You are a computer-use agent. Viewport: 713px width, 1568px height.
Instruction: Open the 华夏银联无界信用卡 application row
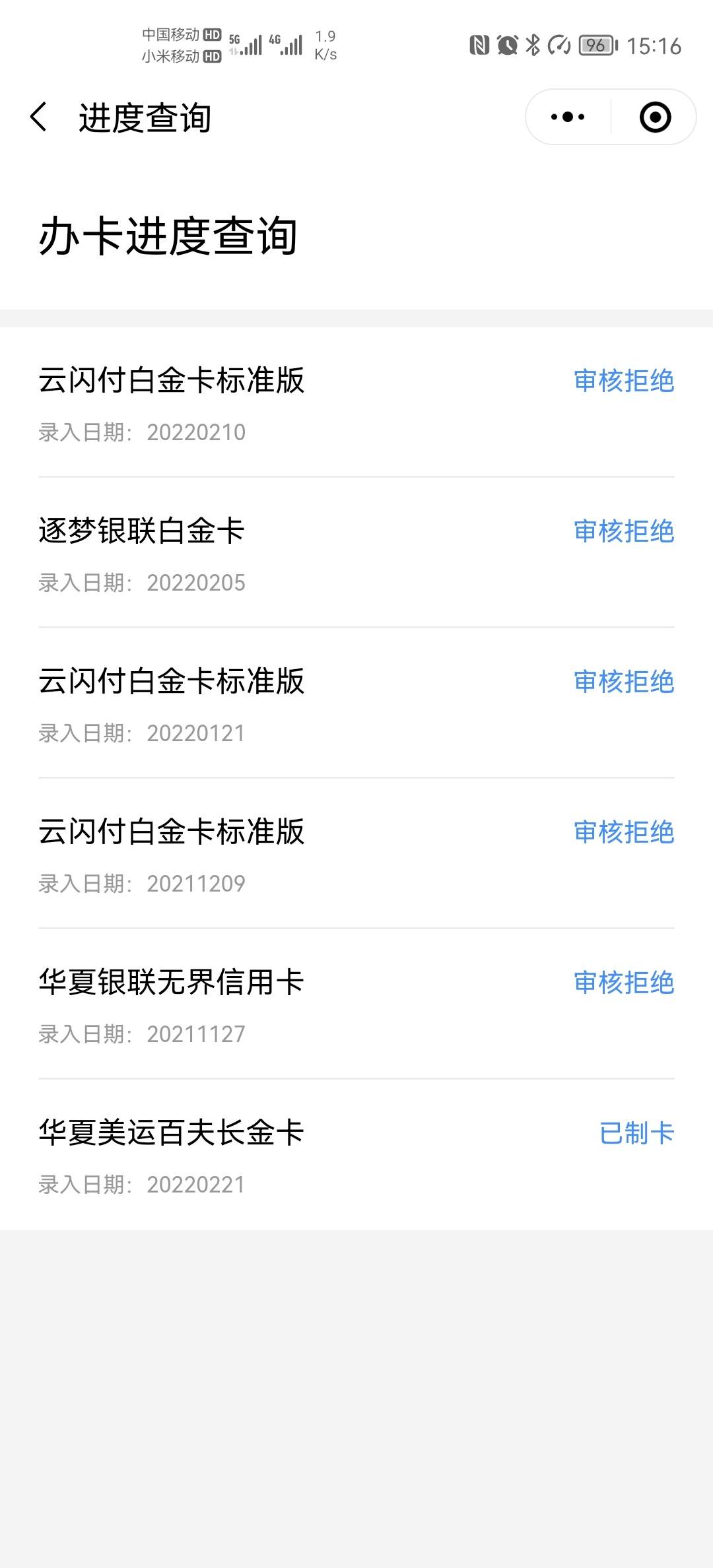(x=356, y=1004)
